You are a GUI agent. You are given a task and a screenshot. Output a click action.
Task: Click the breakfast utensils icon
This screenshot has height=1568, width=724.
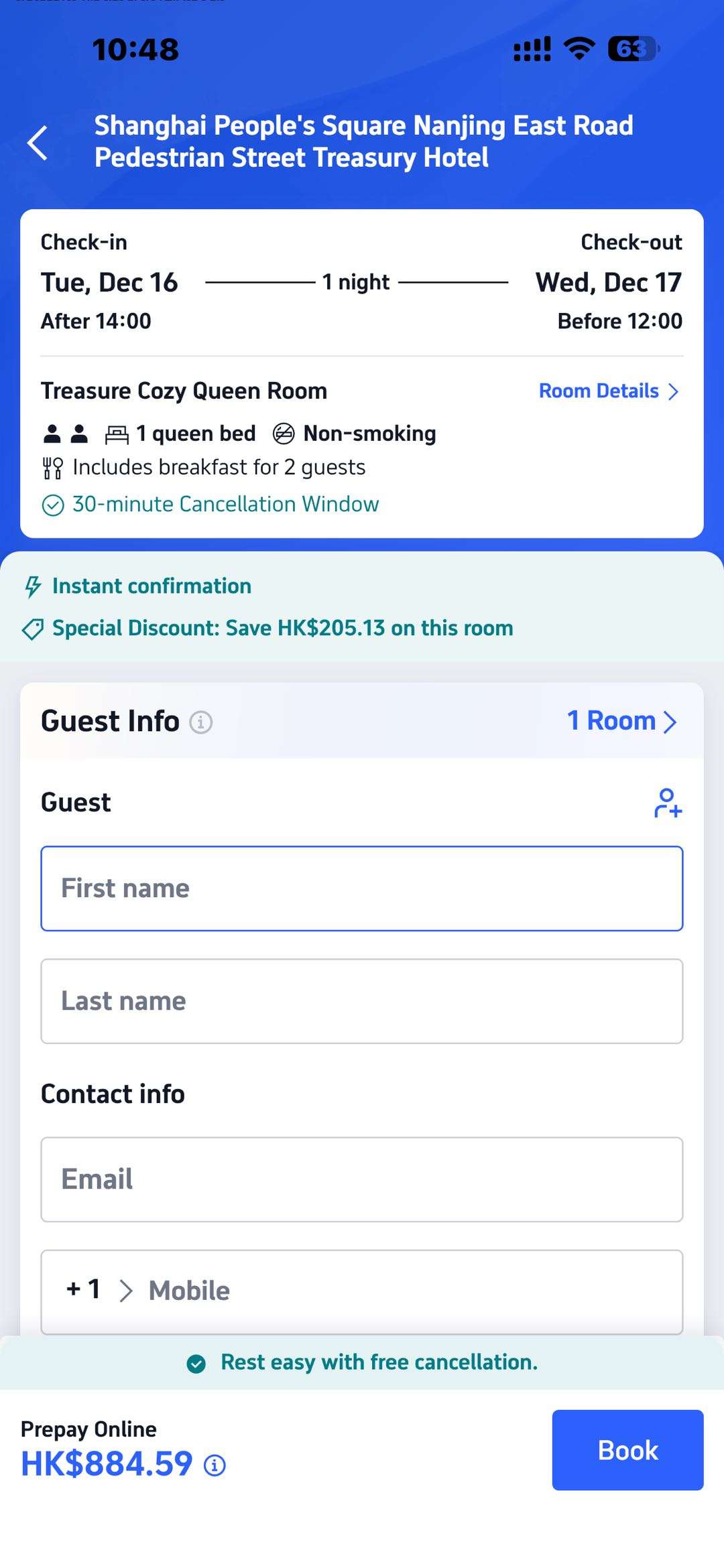coord(53,467)
